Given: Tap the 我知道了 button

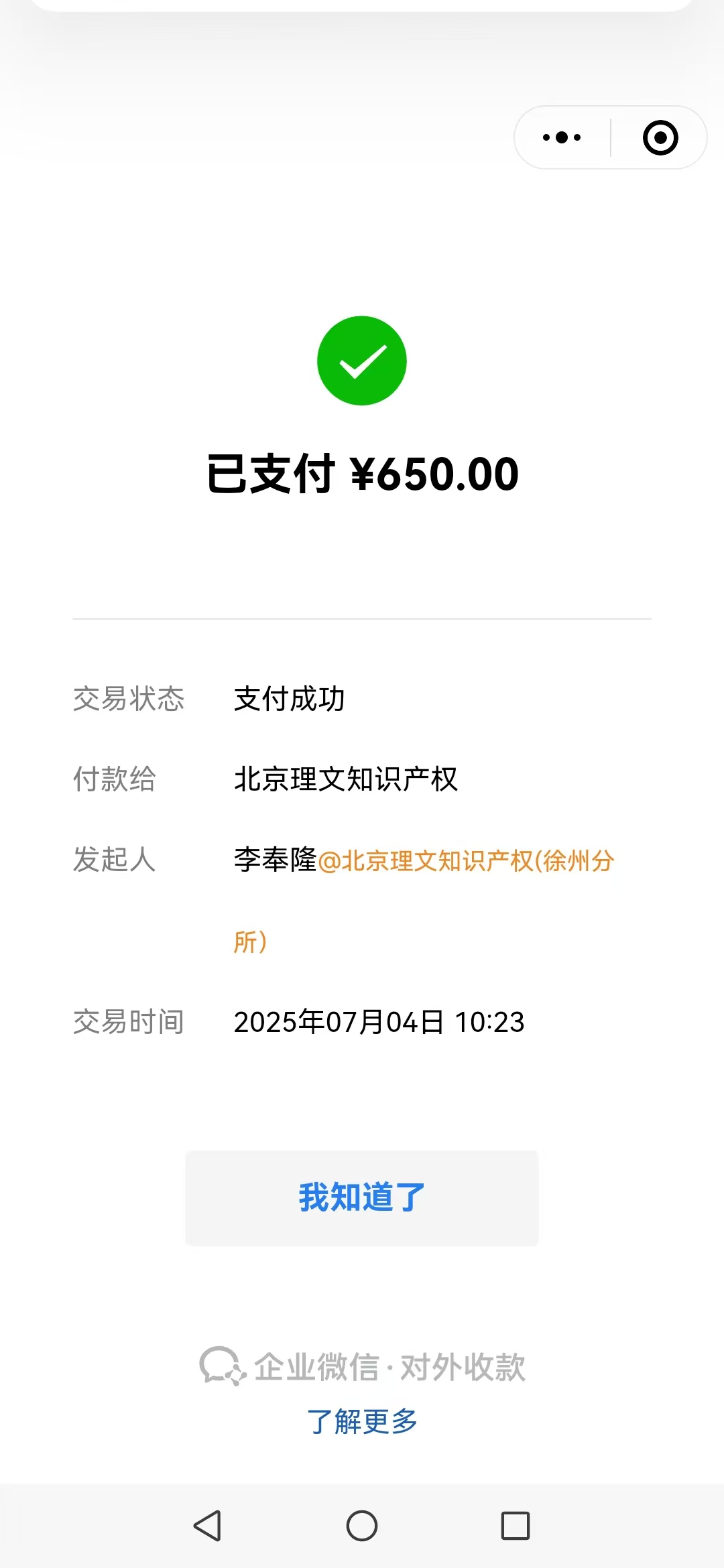Looking at the screenshot, I should click(362, 1197).
